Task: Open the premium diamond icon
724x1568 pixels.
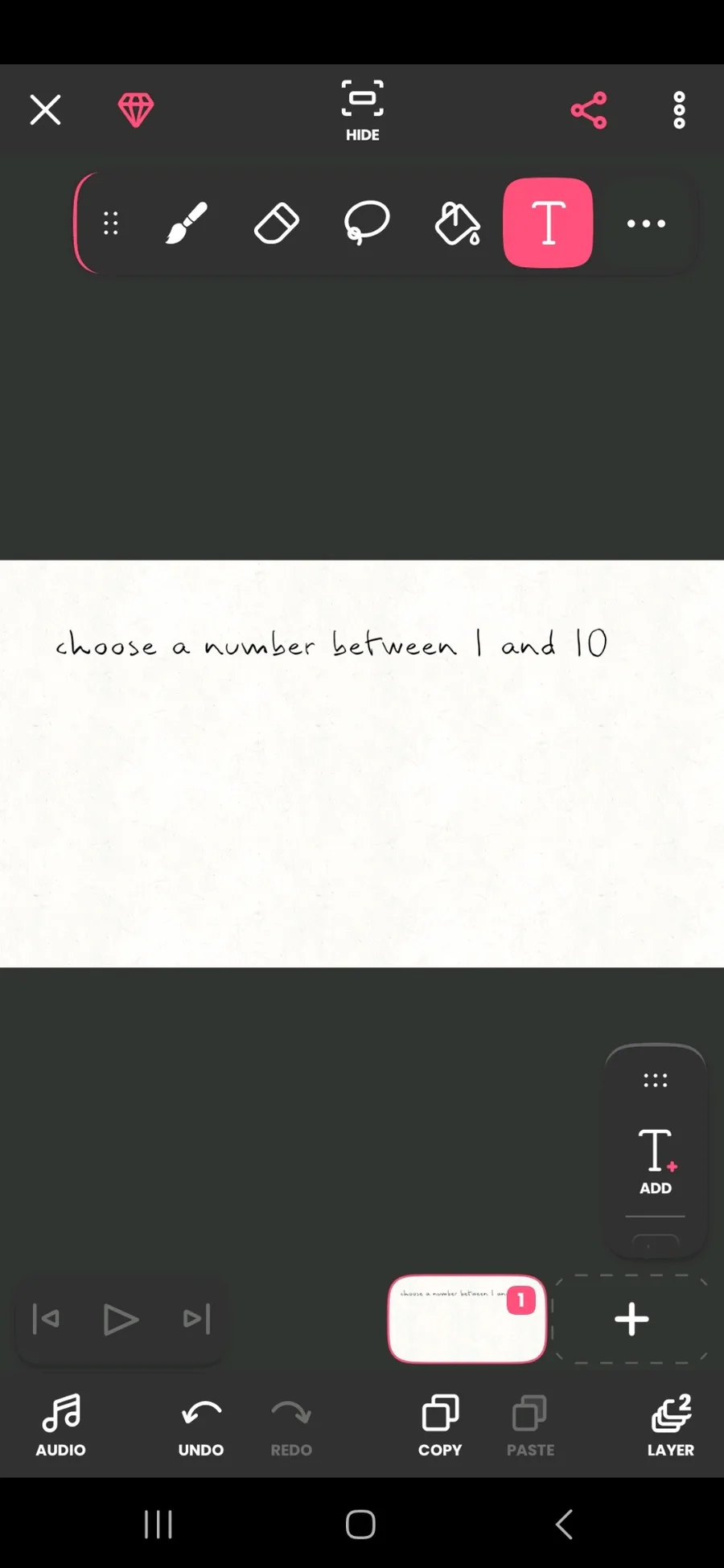Action: [x=136, y=109]
